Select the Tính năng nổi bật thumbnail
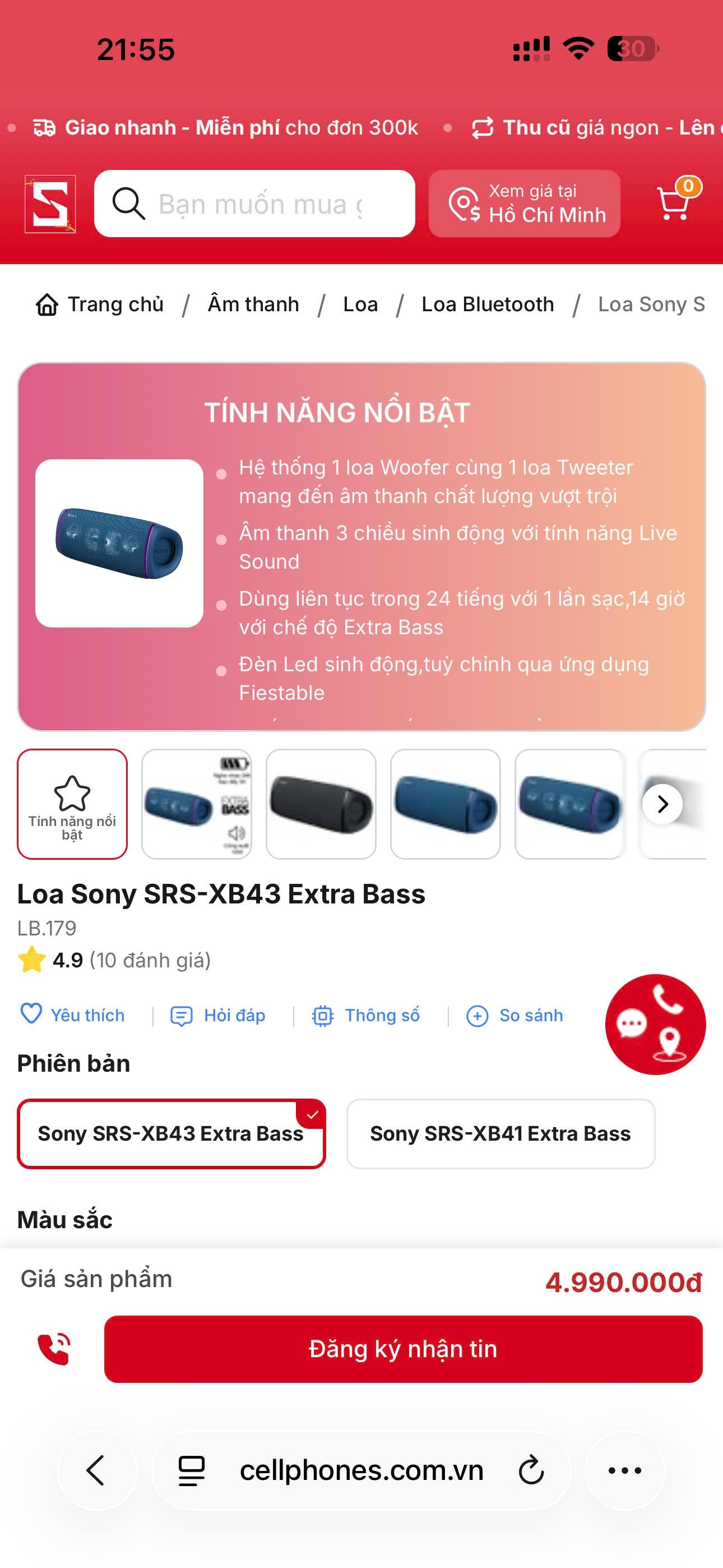 72,804
